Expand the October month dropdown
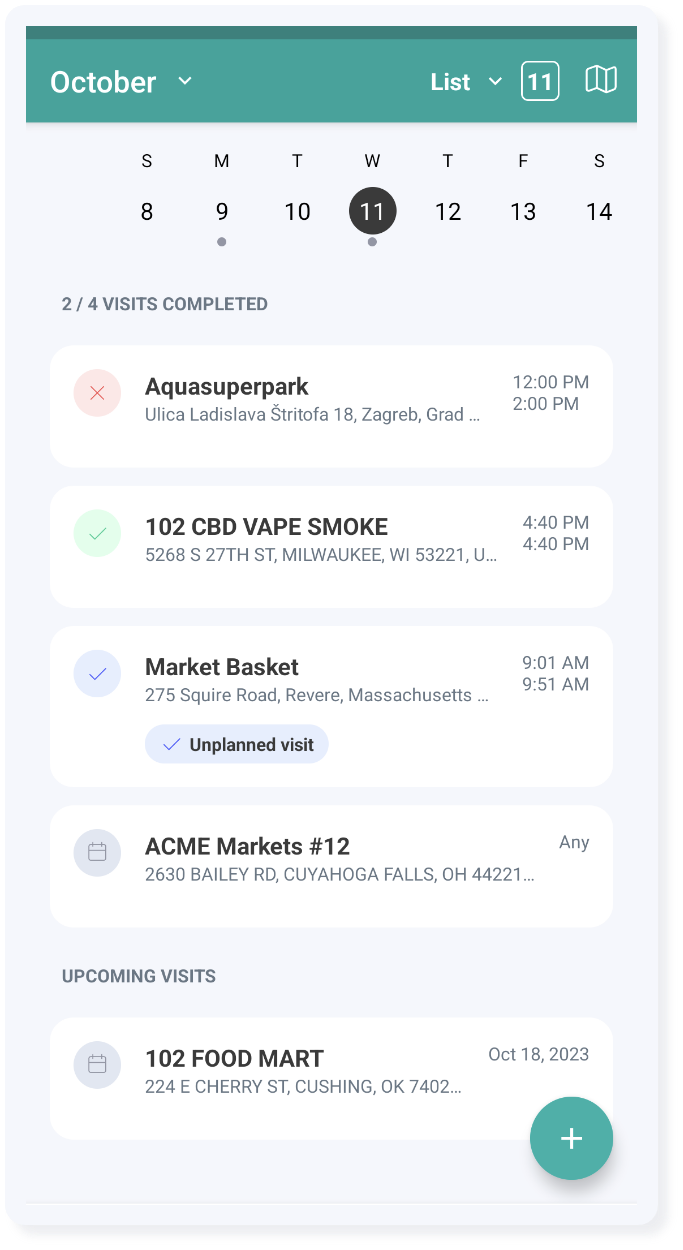 (x=121, y=82)
